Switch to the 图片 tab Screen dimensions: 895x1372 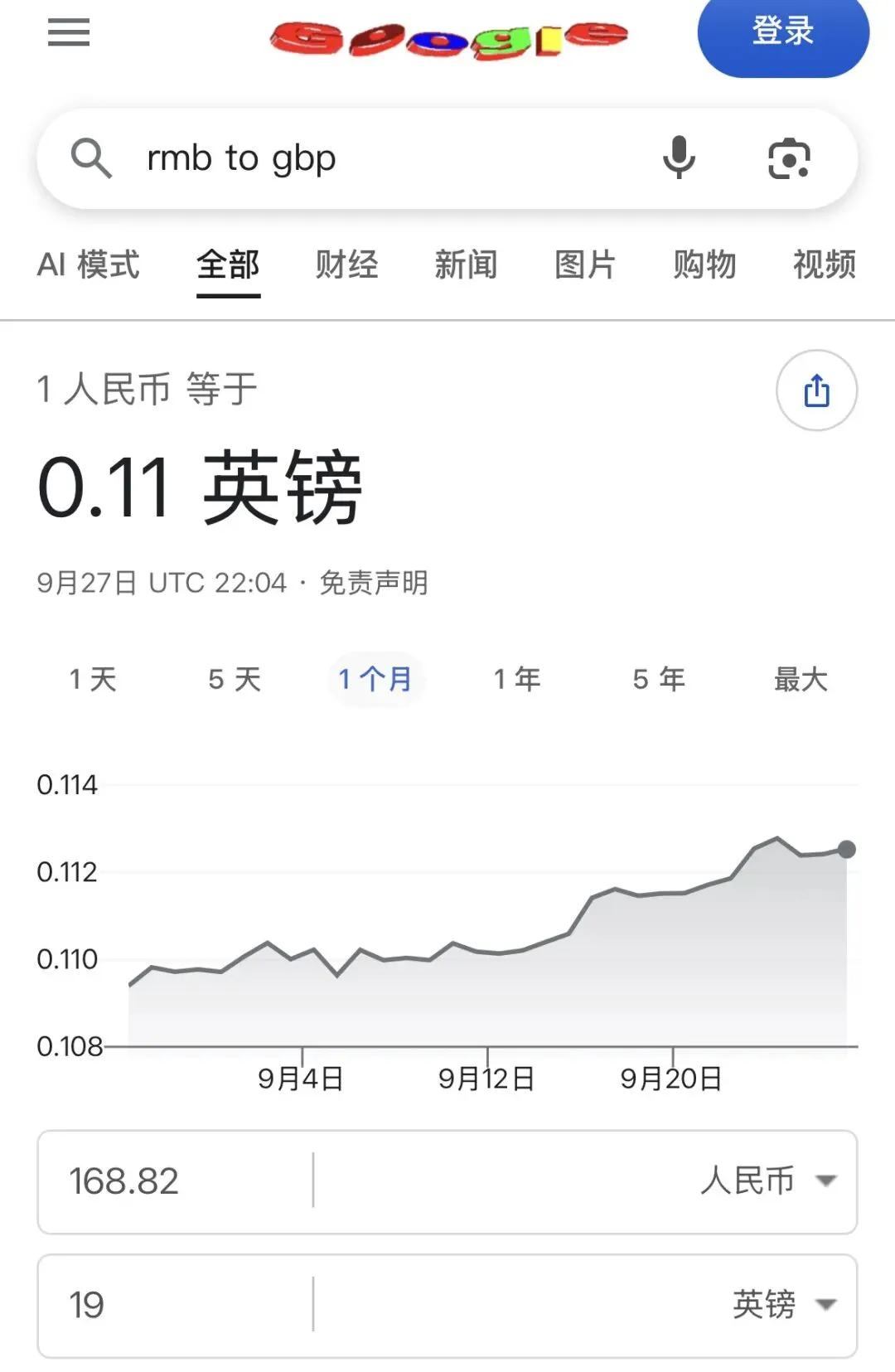(585, 265)
